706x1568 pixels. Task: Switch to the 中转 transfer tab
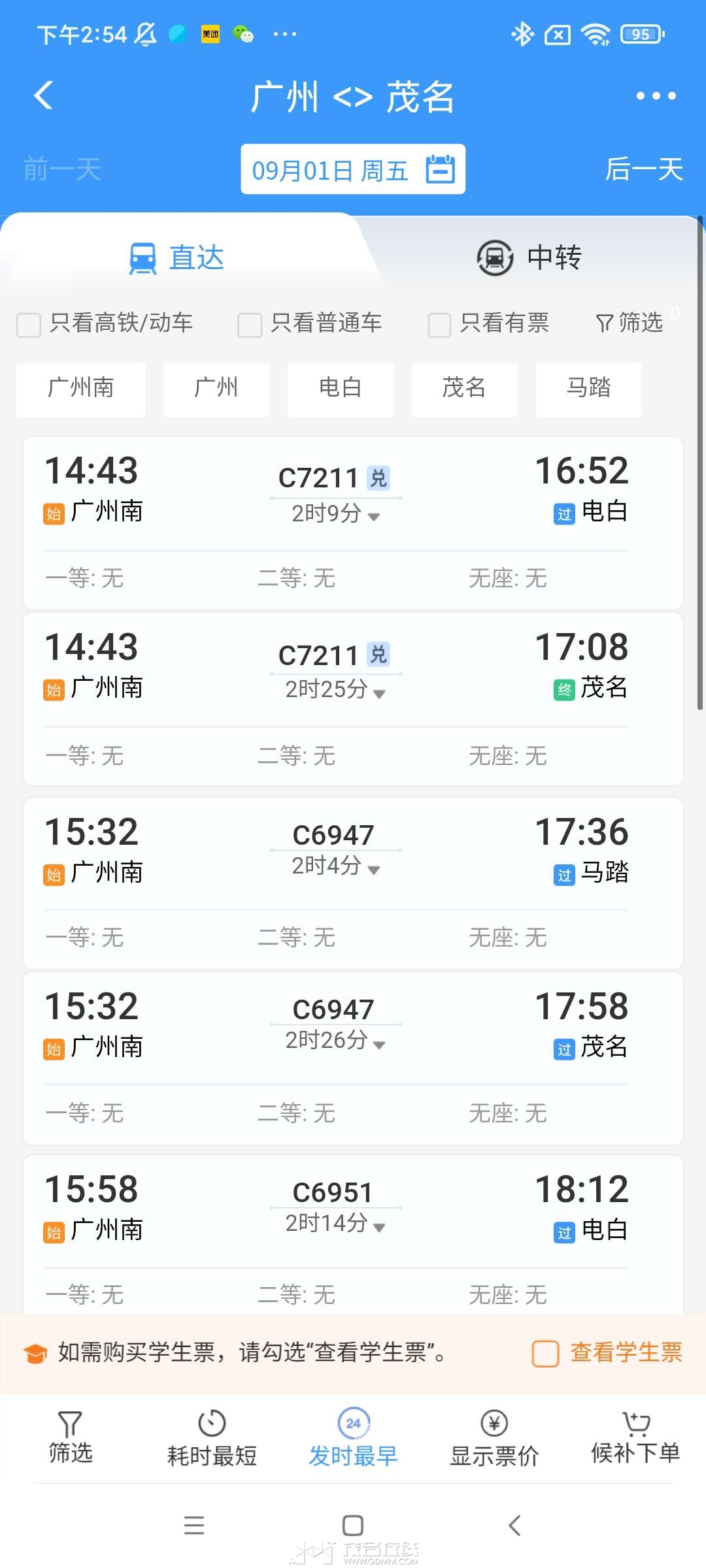pyautogui.click(x=529, y=257)
